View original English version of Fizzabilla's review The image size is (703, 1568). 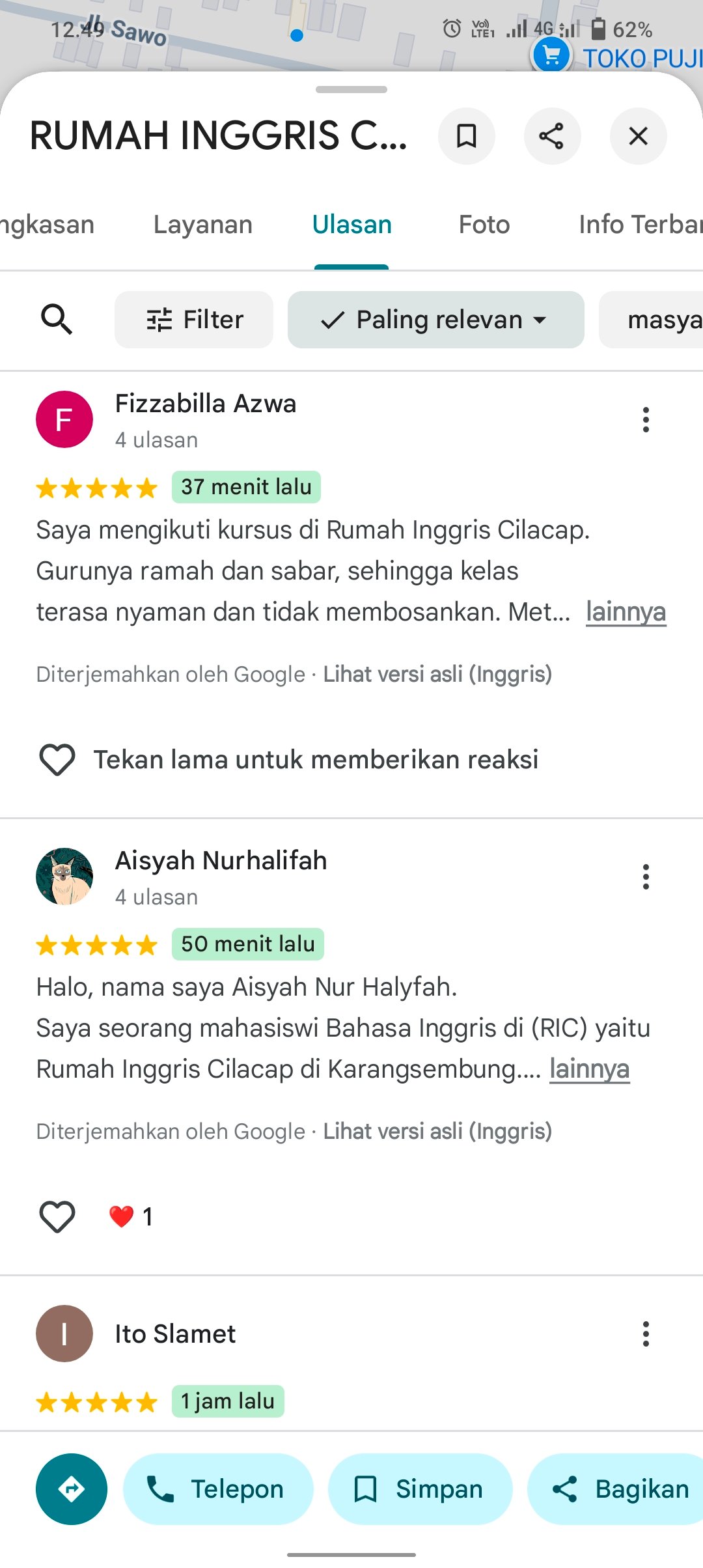[x=437, y=675]
